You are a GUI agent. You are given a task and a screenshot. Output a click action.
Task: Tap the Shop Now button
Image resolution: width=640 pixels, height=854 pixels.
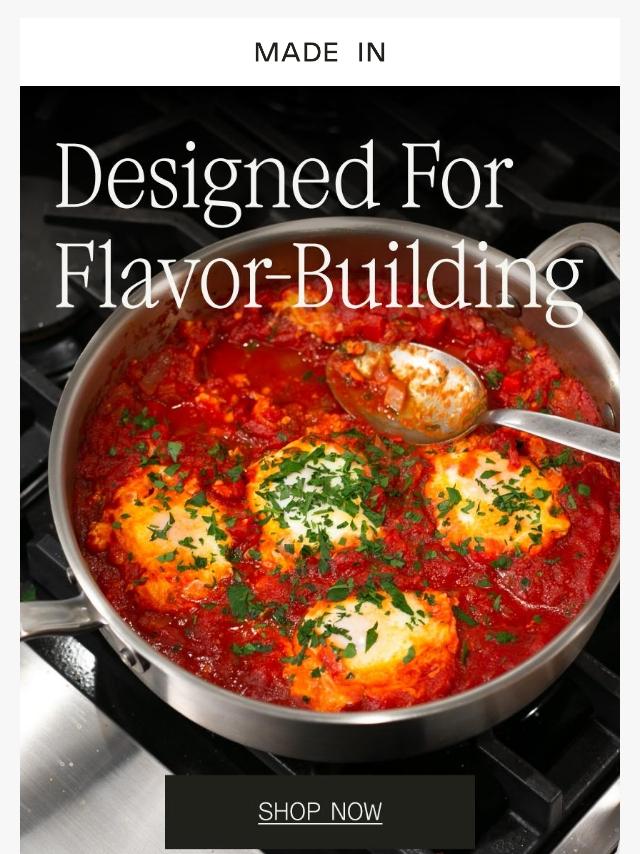click(320, 811)
